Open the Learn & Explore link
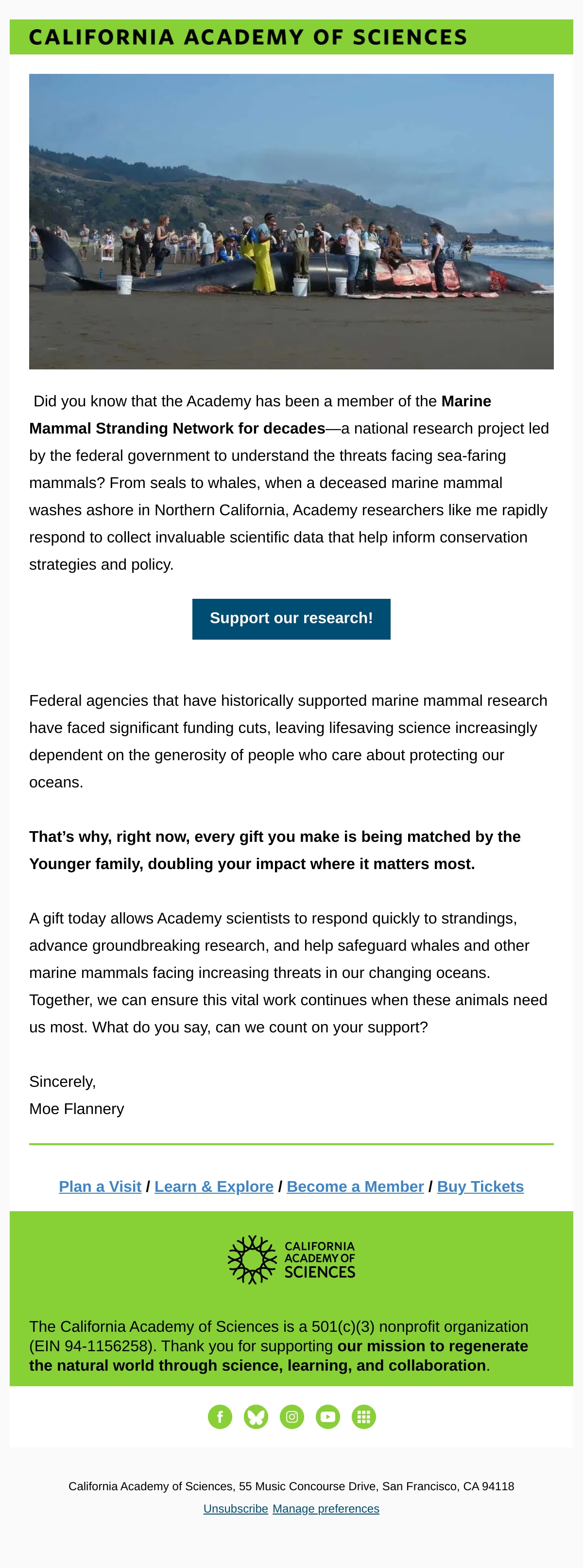 pos(214,1186)
